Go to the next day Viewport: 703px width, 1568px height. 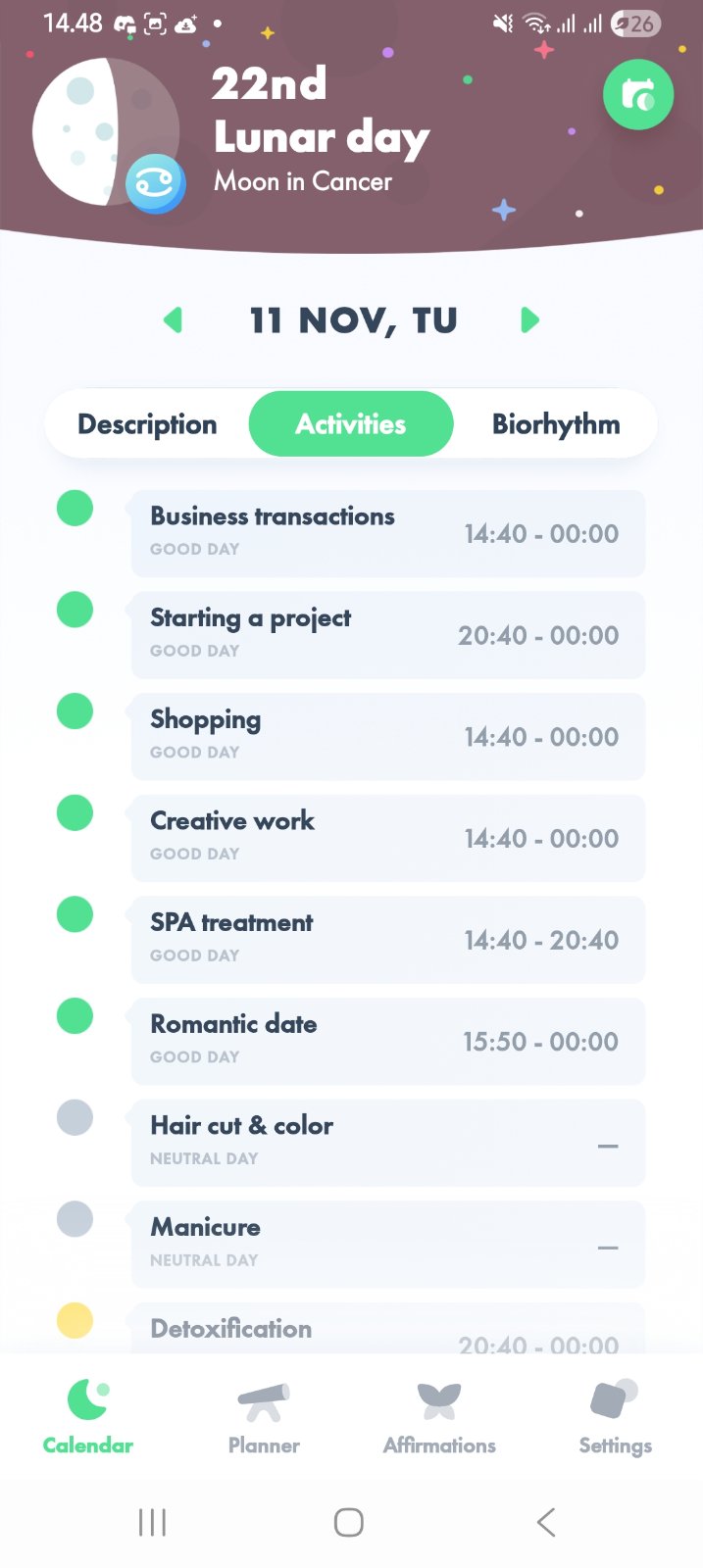529,320
